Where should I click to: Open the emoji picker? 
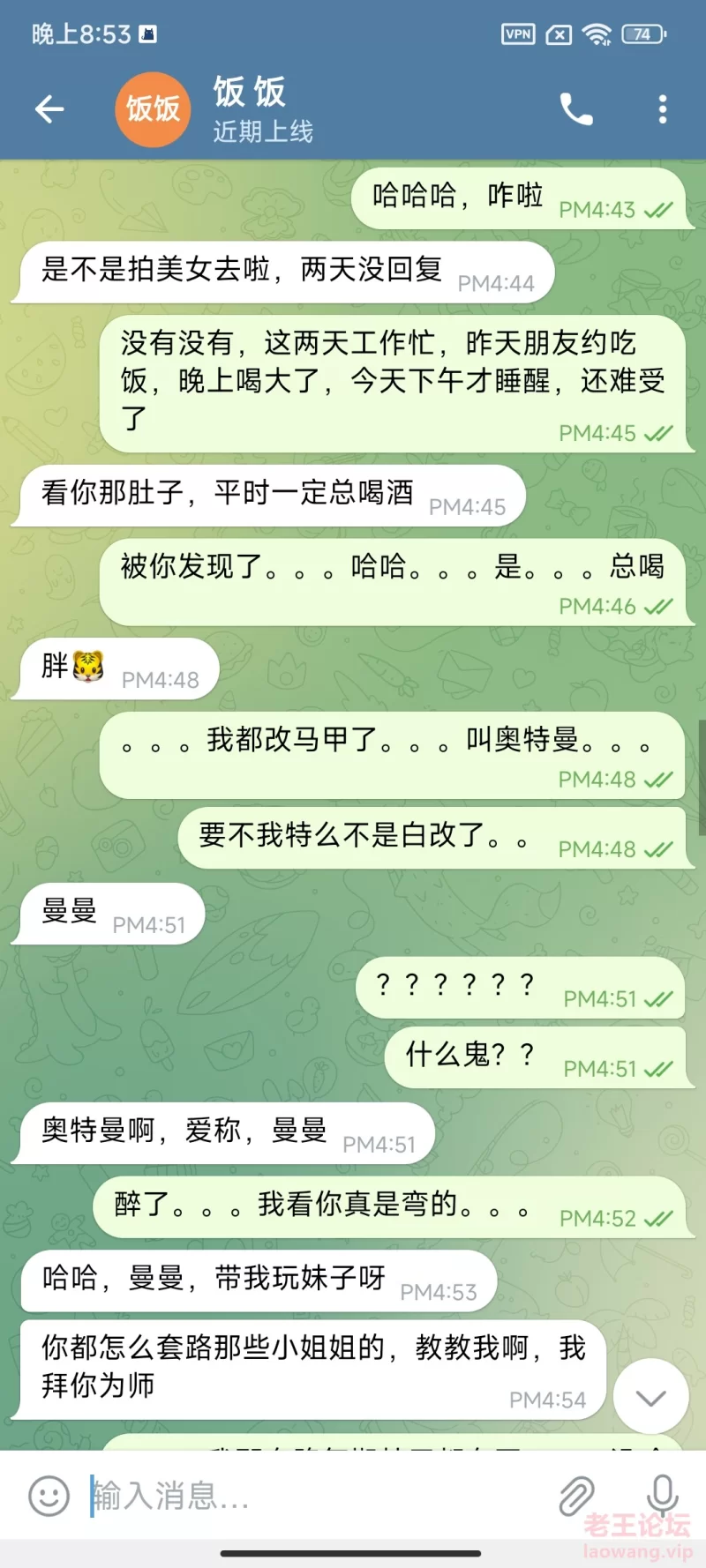click(49, 1496)
